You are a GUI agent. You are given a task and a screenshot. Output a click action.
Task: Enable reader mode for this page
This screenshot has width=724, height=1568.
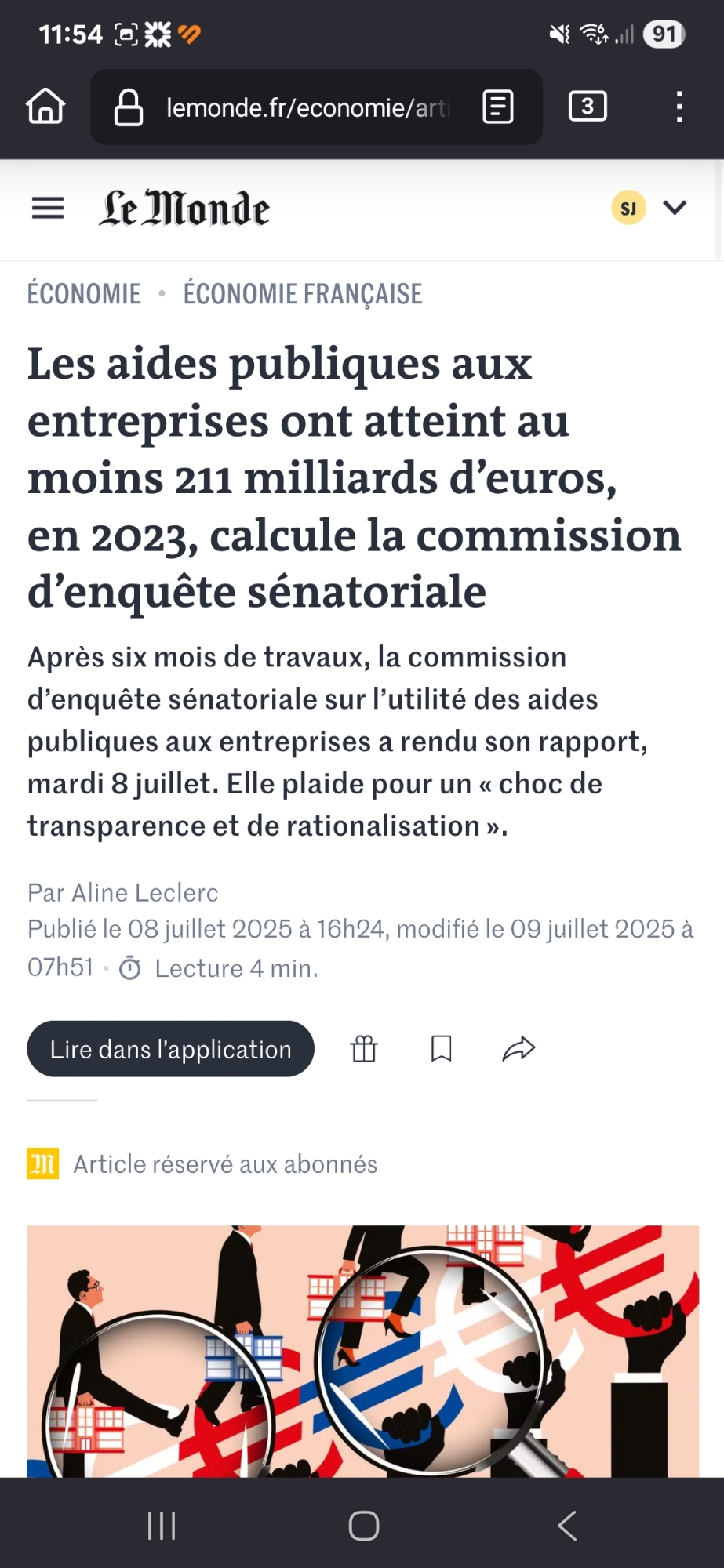(498, 107)
